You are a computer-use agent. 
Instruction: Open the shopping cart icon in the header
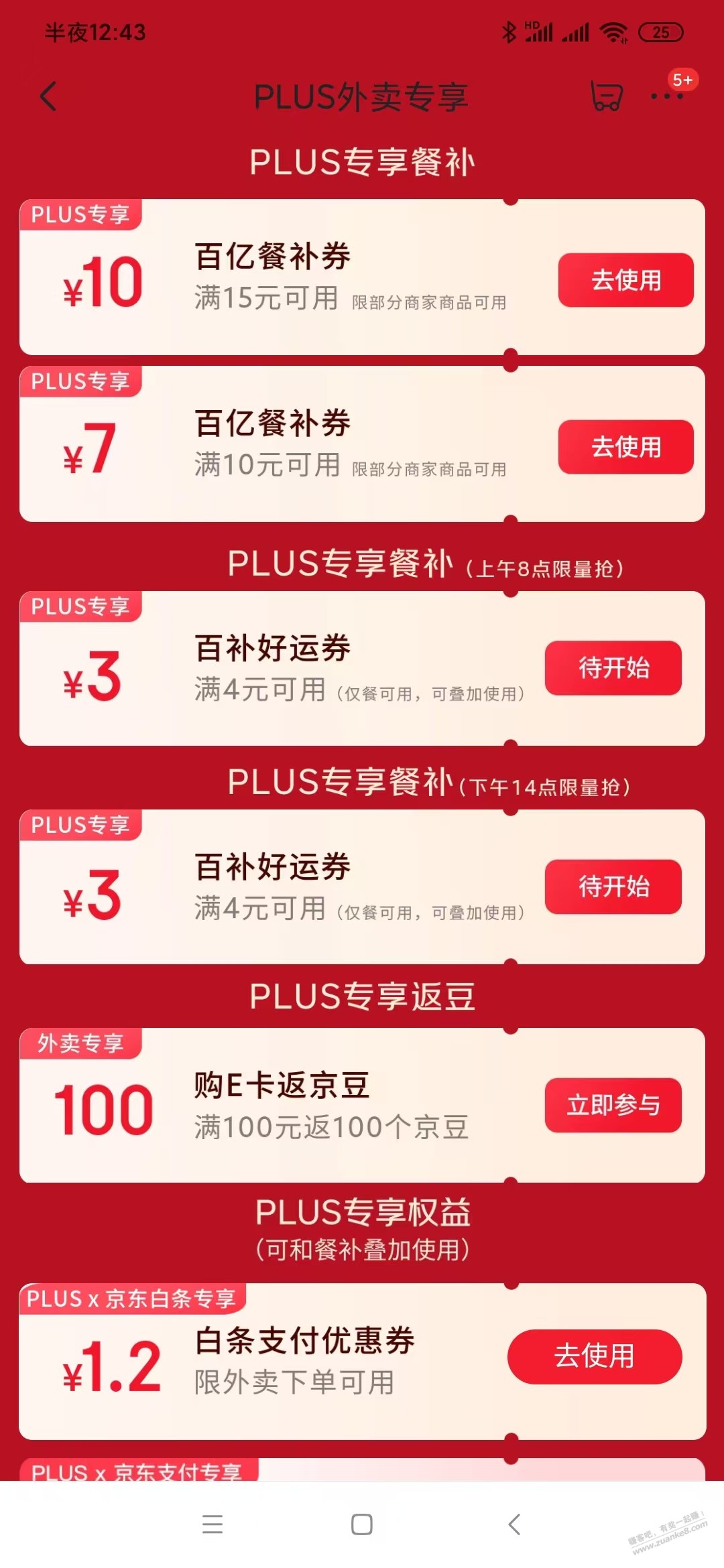pyautogui.click(x=605, y=97)
